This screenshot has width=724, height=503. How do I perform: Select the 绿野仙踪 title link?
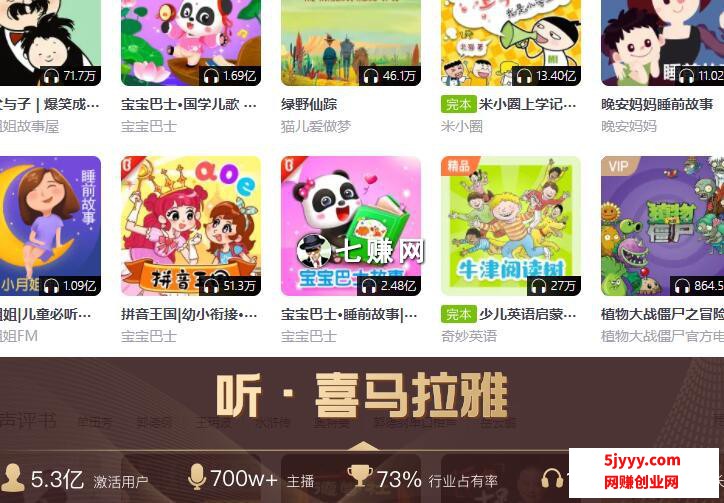(309, 104)
